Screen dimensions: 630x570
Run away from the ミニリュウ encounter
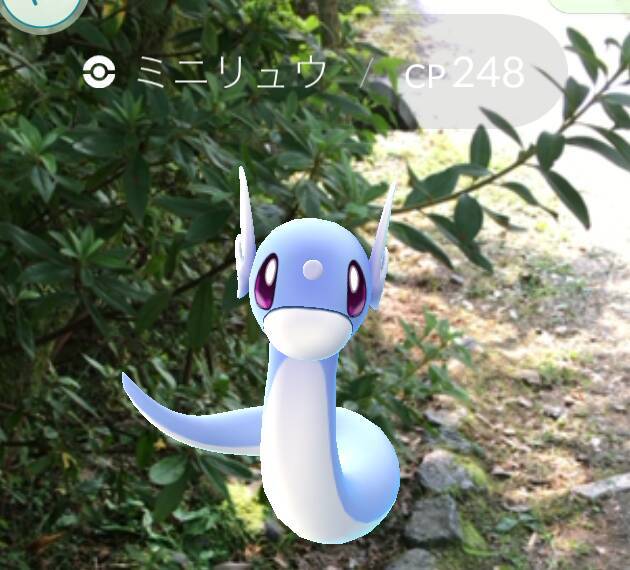pyautogui.click(x=40, y=8)
